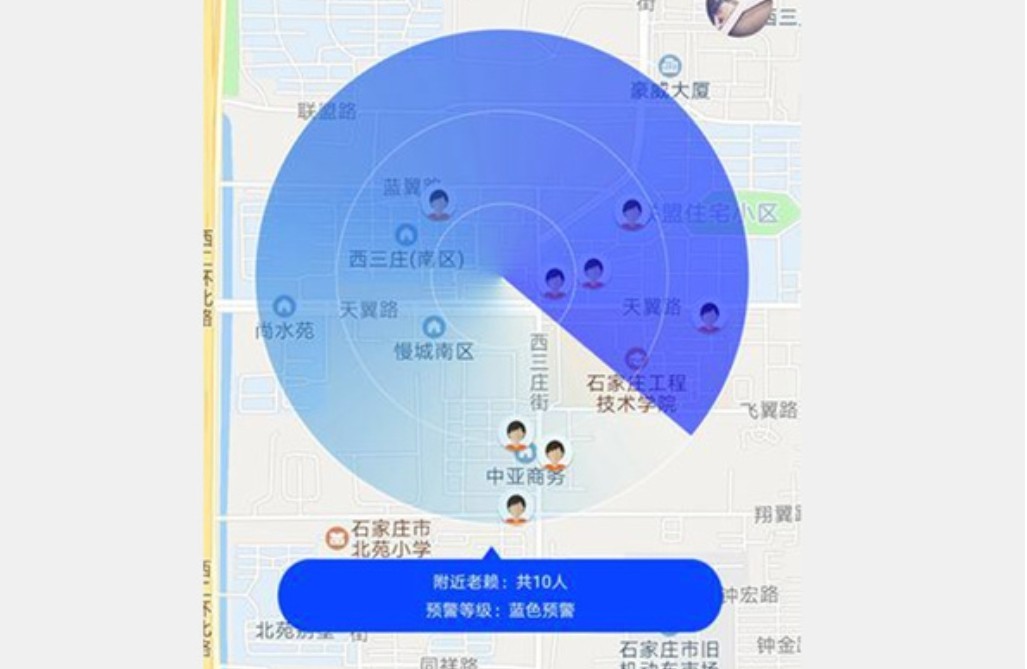The image size is (1027, 669).
Task: Tap the person marker right of 天翼路
Action: point(709,317)
